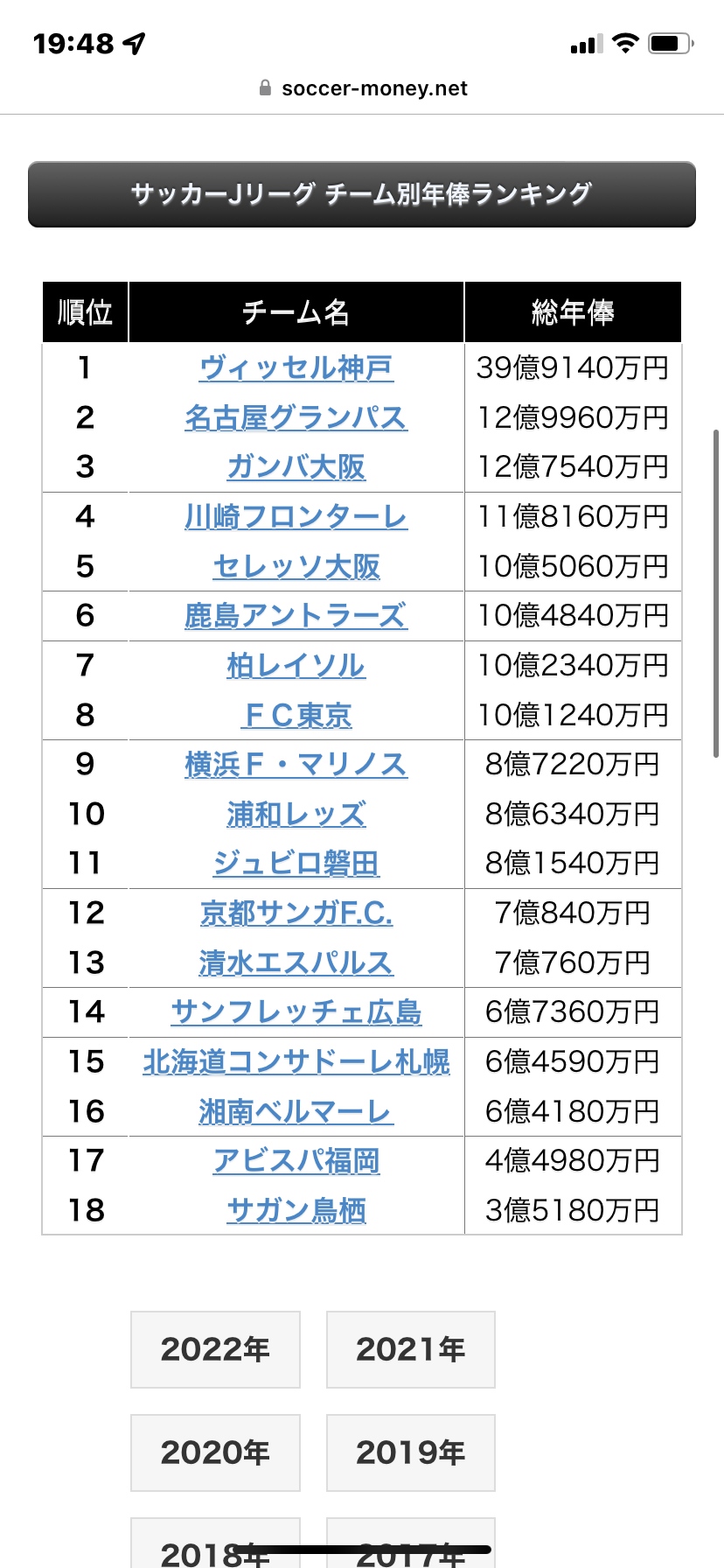
Task: Tap the サガン鳥栖 link
Action: click(296, 1211)
